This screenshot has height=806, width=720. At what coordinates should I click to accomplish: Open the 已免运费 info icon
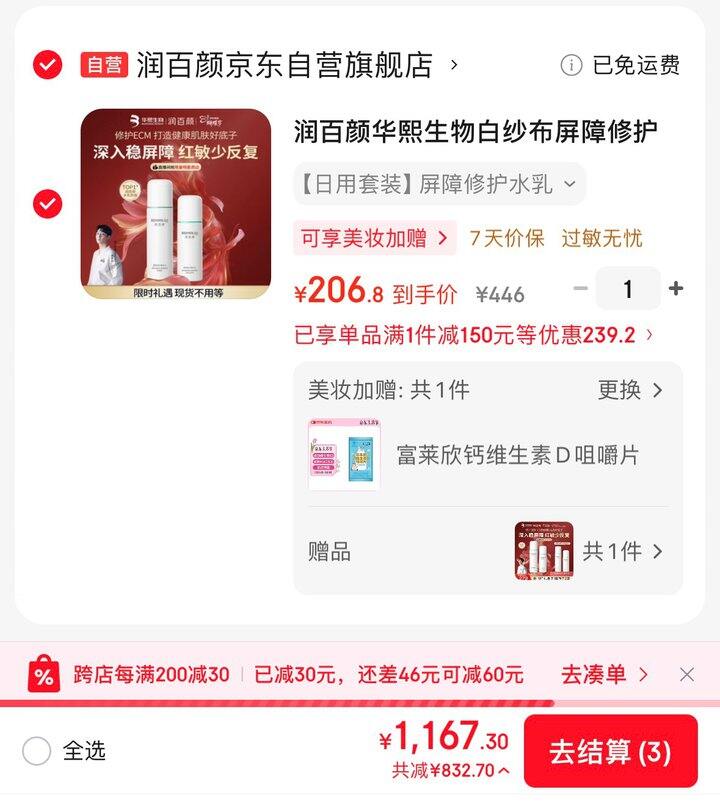click(x=571, y=65)
